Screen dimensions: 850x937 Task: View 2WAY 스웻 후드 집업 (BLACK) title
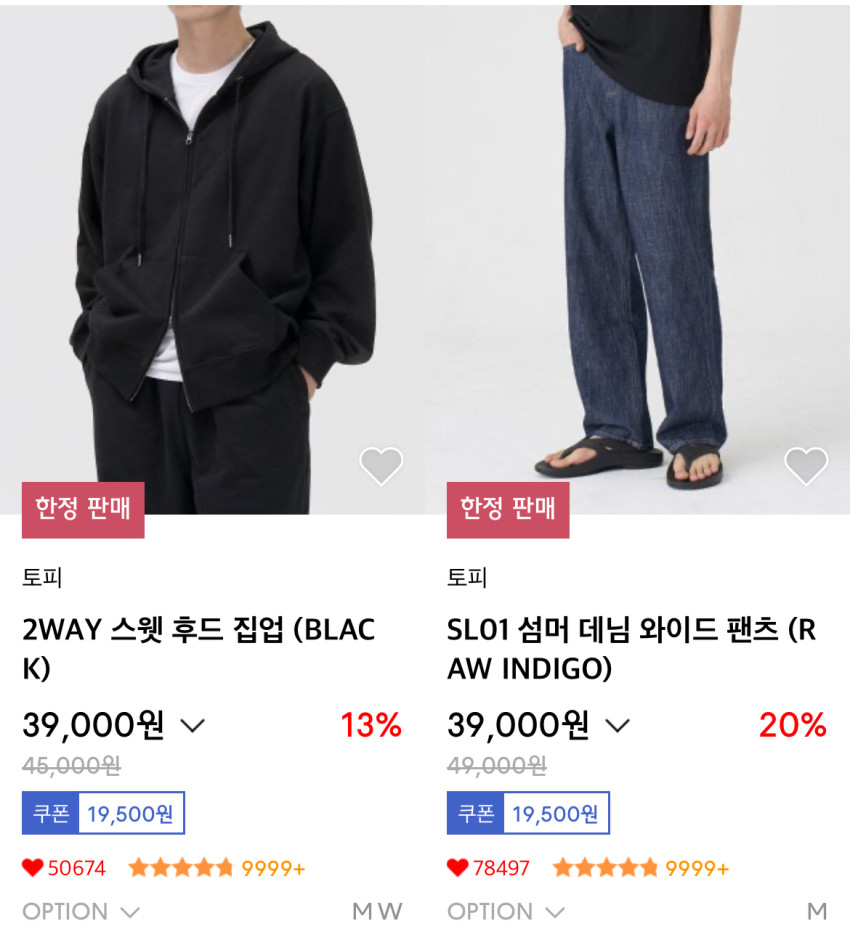coord(198,648)
